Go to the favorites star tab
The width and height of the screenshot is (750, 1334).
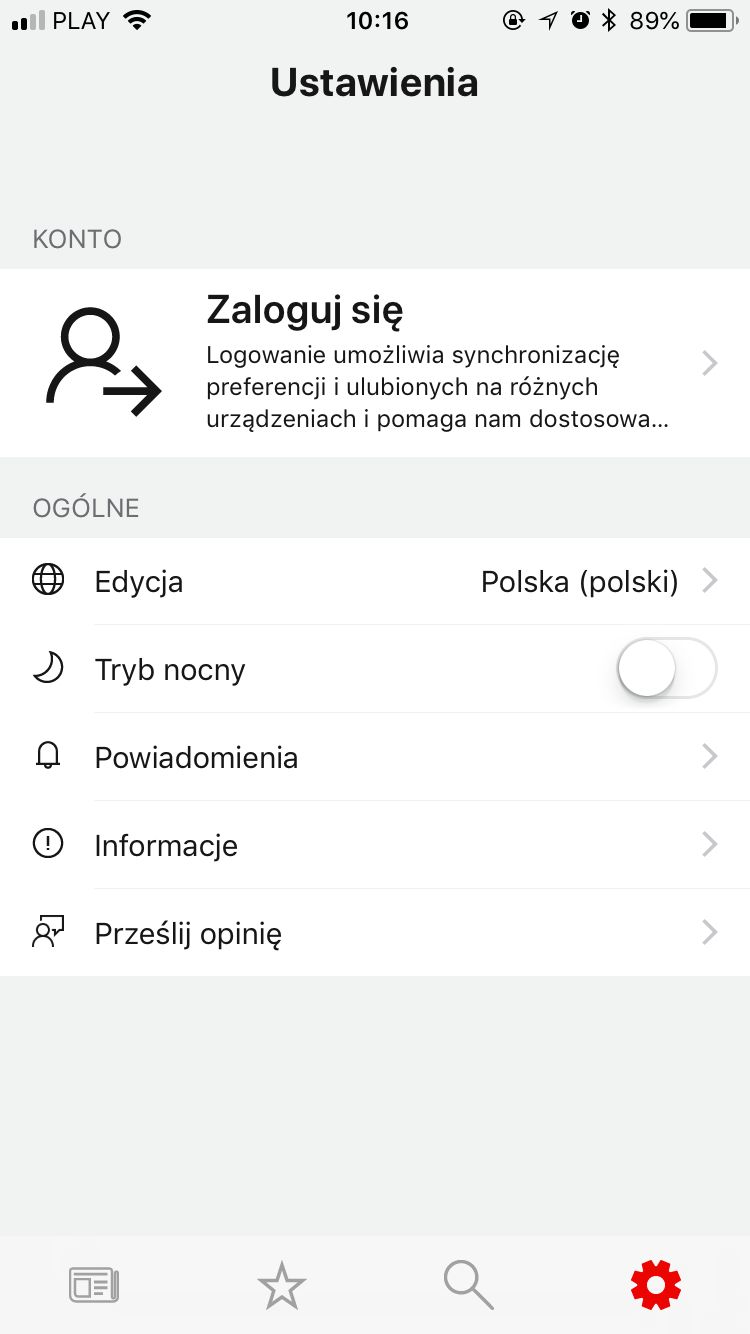pos(281,1285)
